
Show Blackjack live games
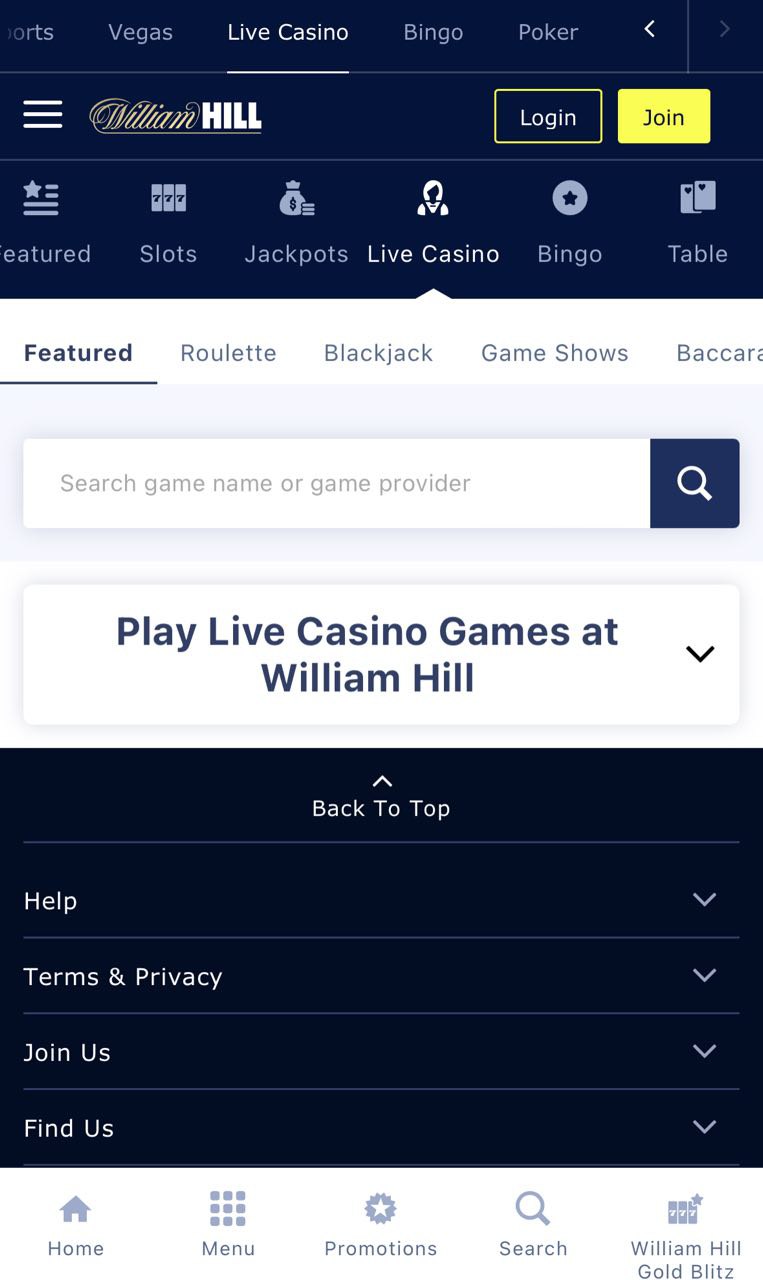coord(378,353)
